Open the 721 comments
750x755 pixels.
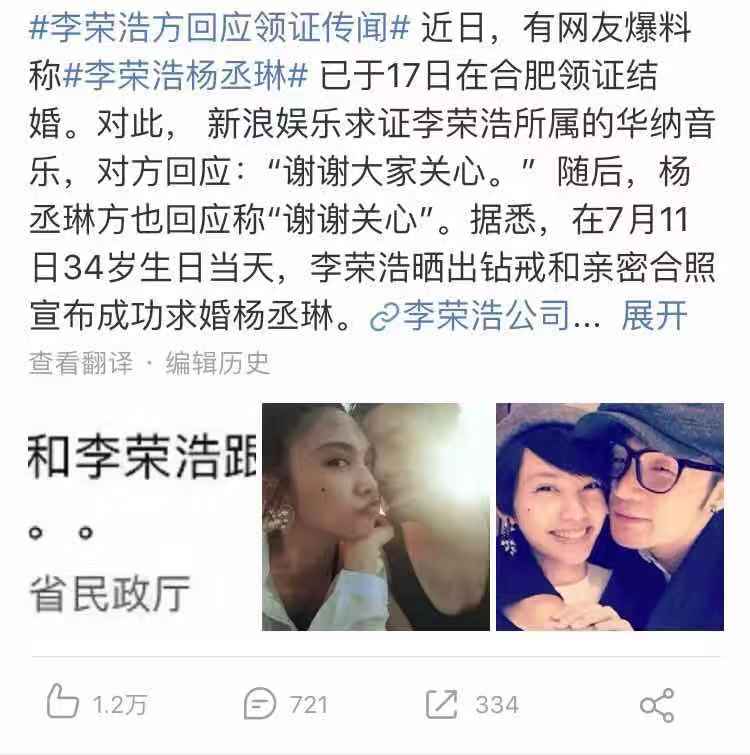(286, 704)
